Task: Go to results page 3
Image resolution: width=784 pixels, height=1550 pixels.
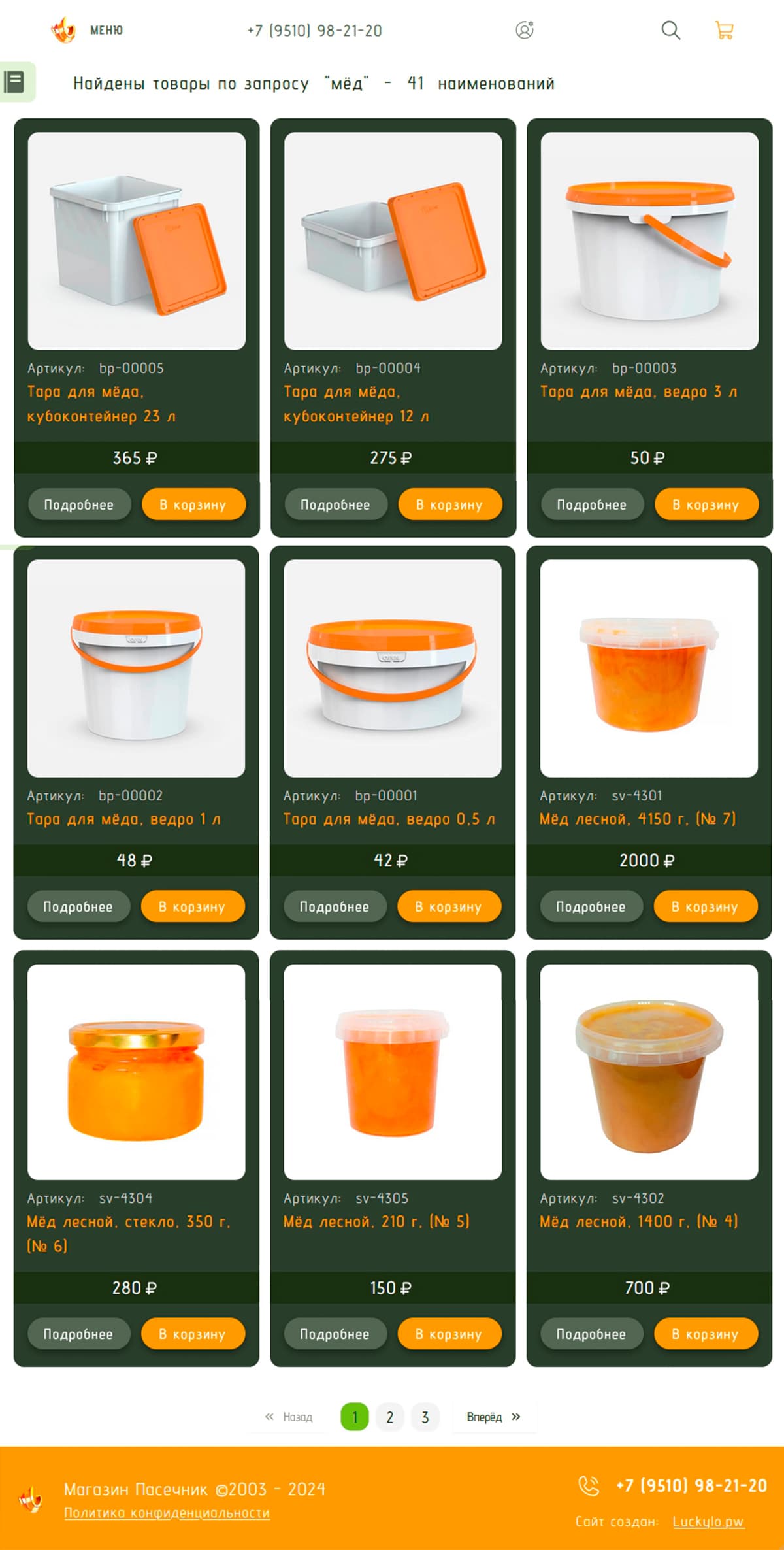Action: pos(425,1417)
